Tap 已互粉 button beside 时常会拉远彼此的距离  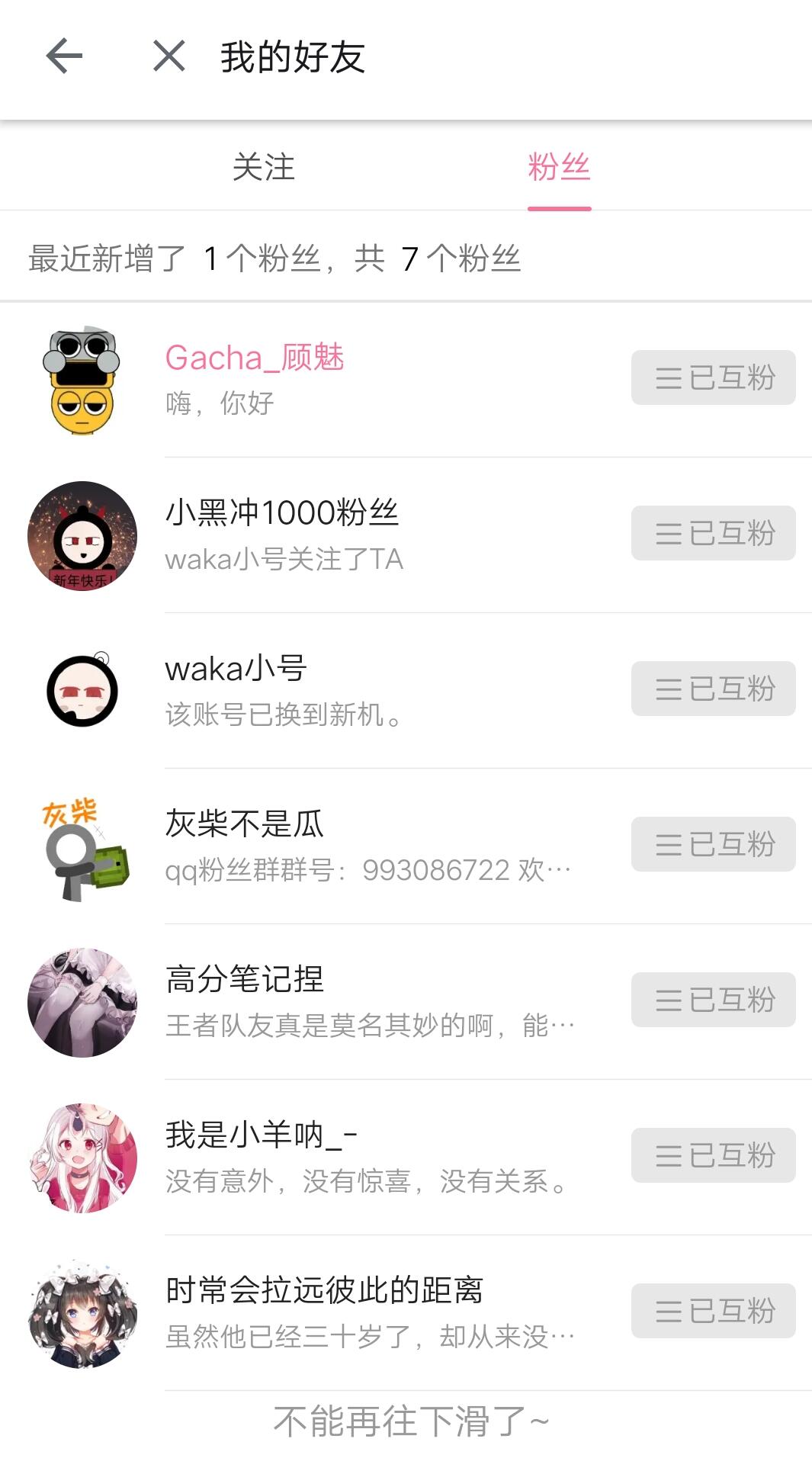click(x=713, y=1311)
